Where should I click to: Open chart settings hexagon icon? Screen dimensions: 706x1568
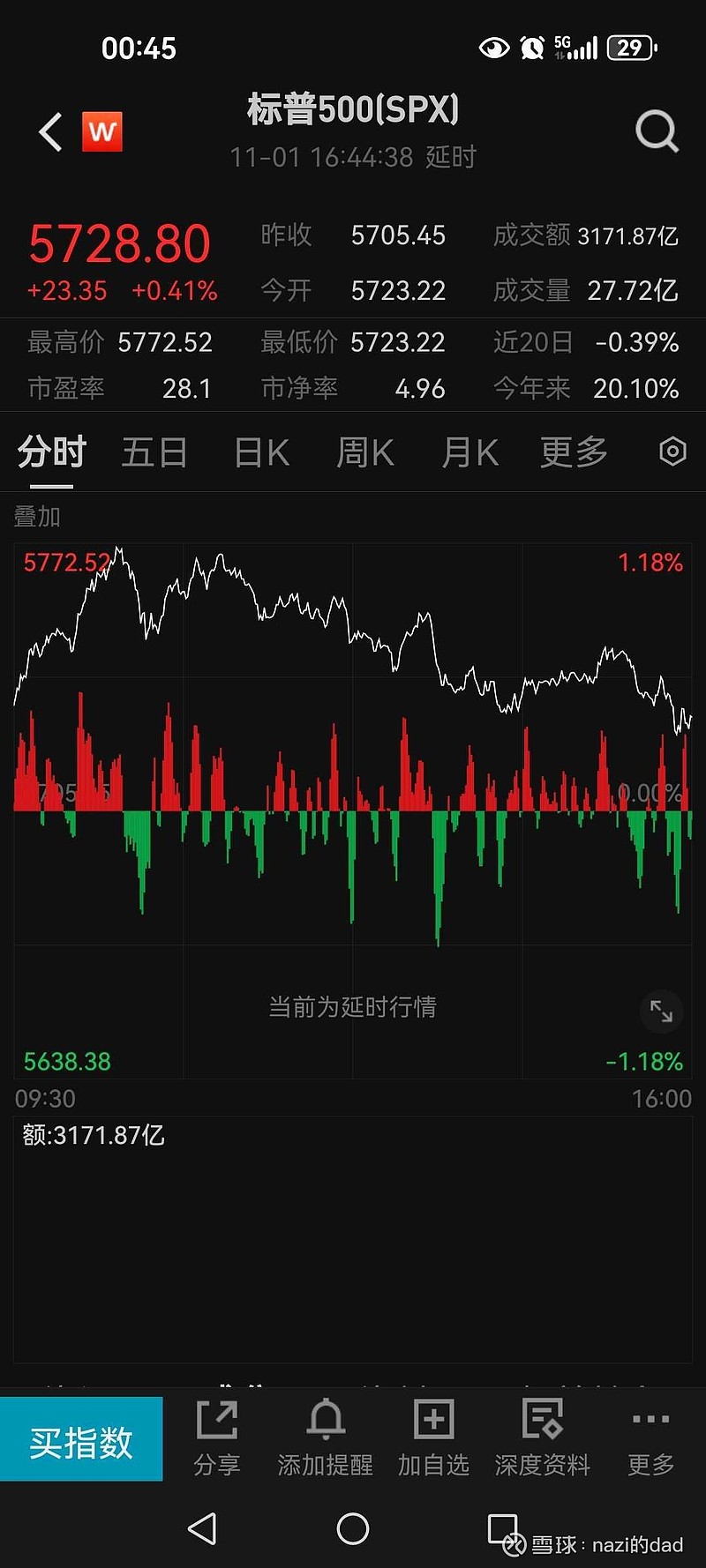(x=672, y=452)
